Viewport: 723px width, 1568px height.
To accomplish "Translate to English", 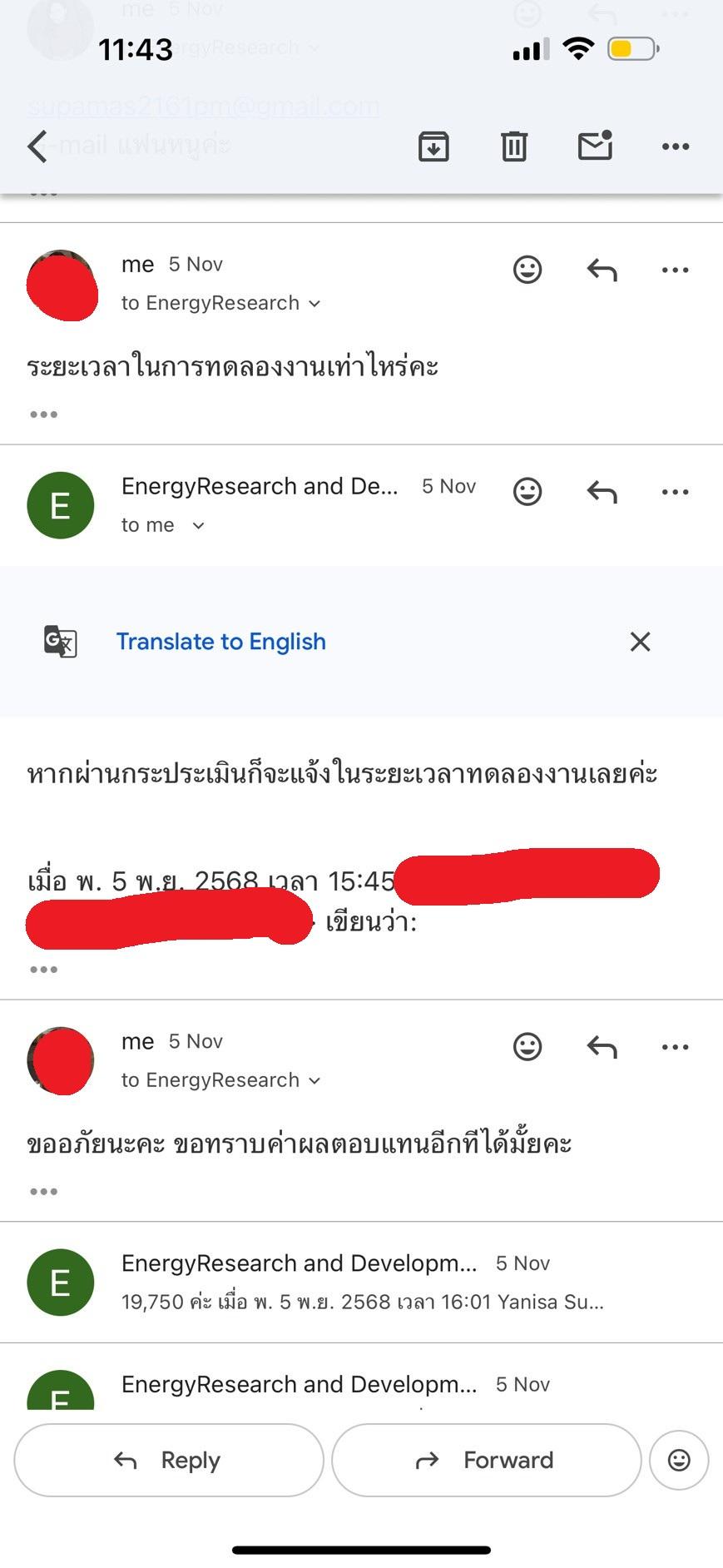I will [220, 642].
